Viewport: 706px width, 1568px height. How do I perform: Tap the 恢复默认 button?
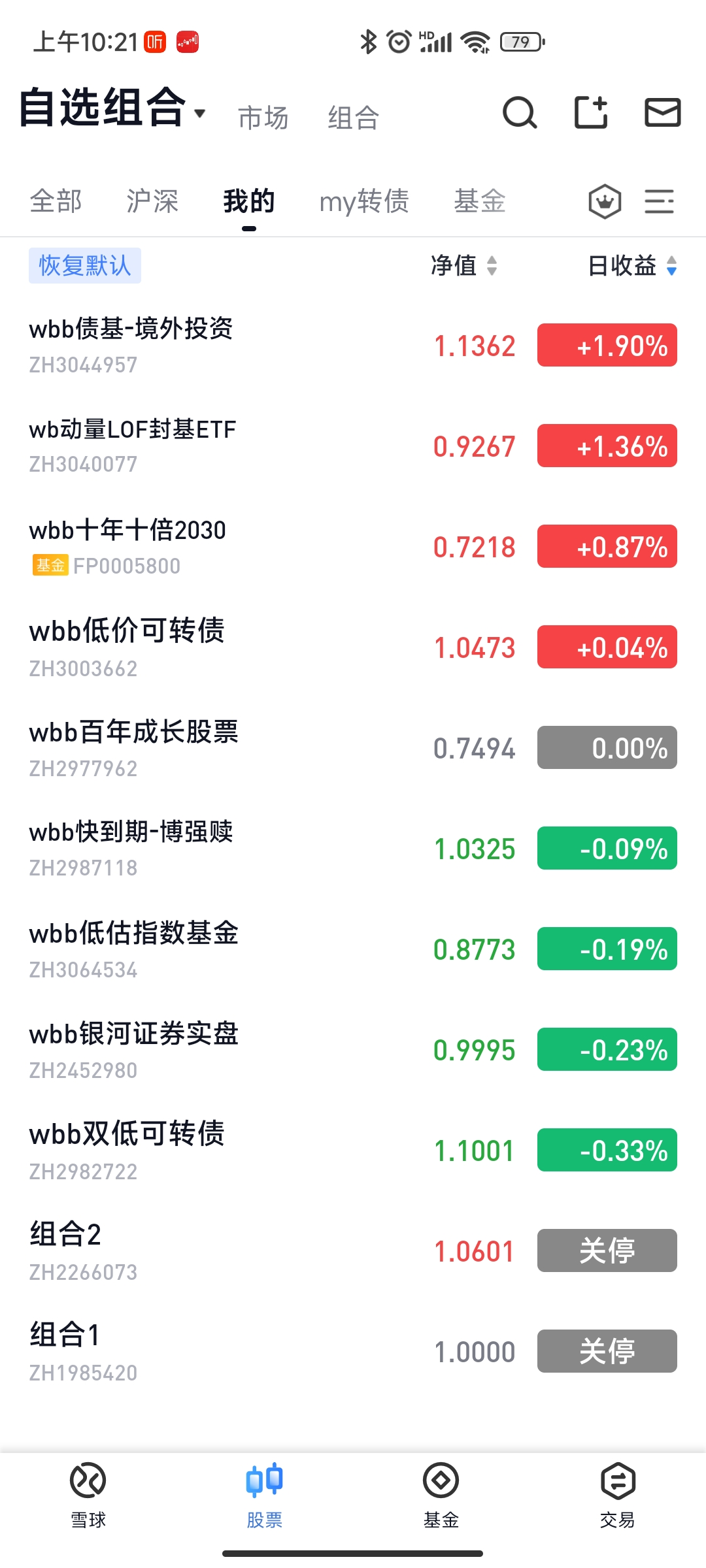click(85, 266)
